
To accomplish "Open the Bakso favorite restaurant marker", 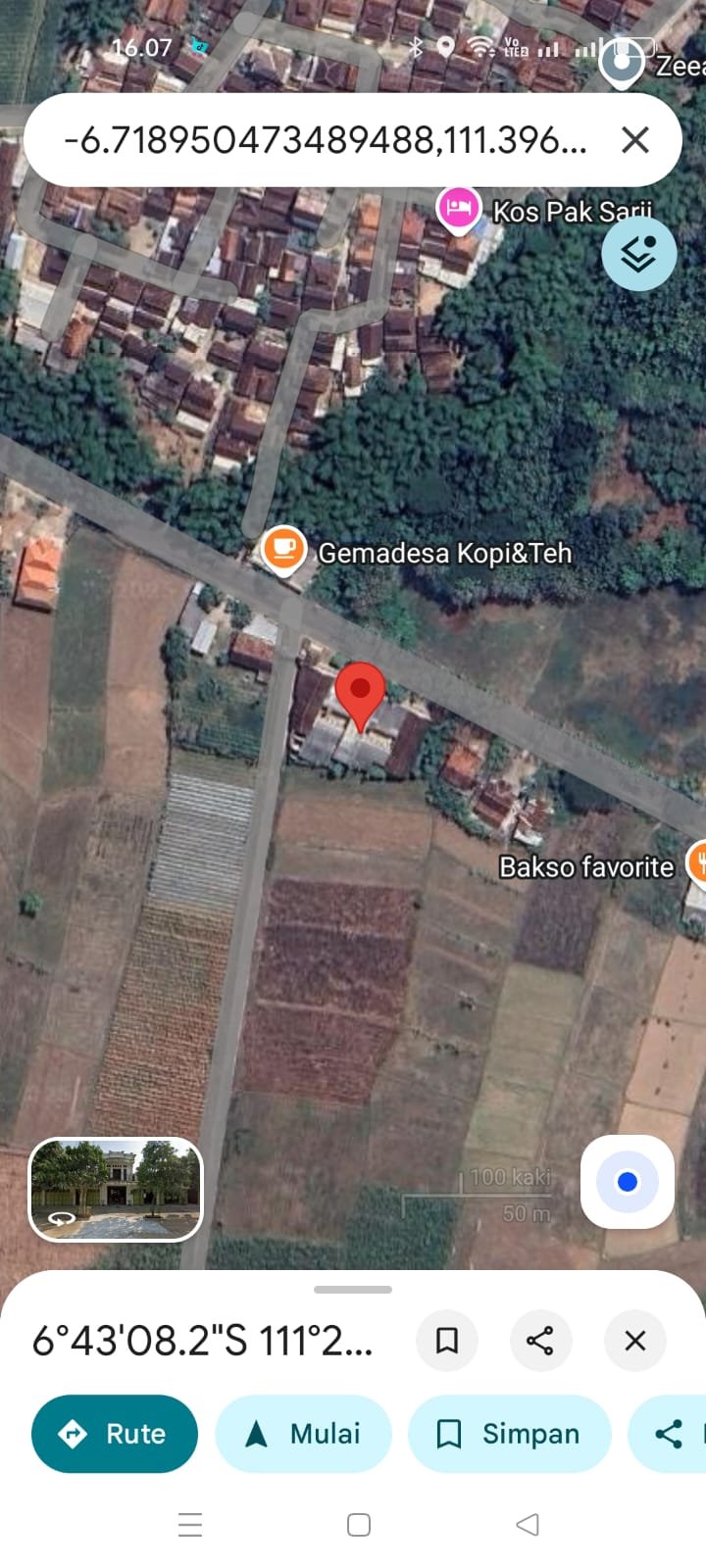I will (x=697, y=862).
